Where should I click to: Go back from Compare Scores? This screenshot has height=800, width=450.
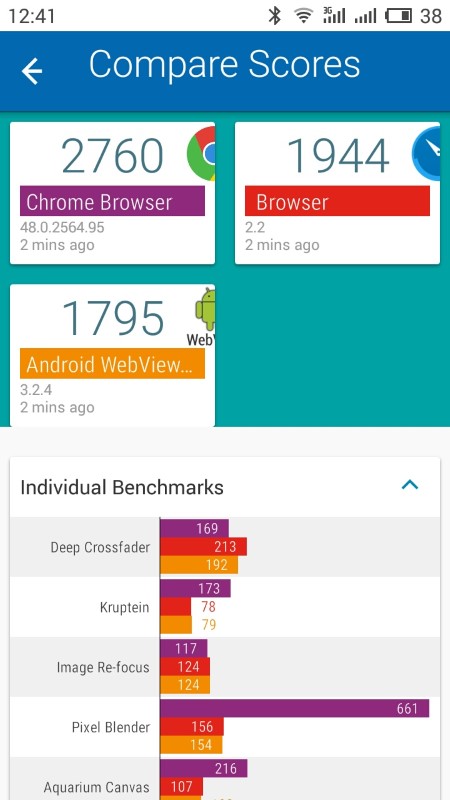pyautogui.click(x=32, y=71)
